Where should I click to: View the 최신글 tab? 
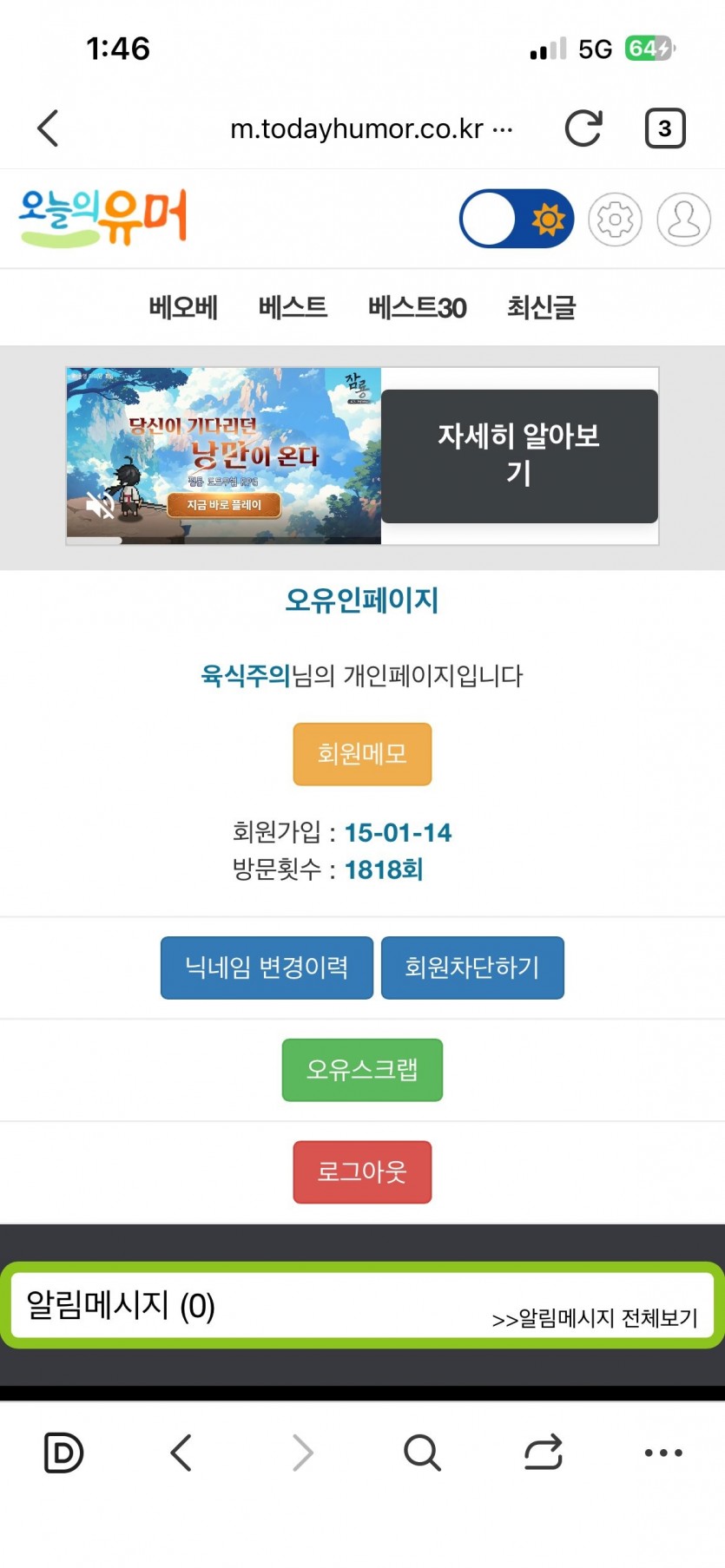[x=541, y=307]
